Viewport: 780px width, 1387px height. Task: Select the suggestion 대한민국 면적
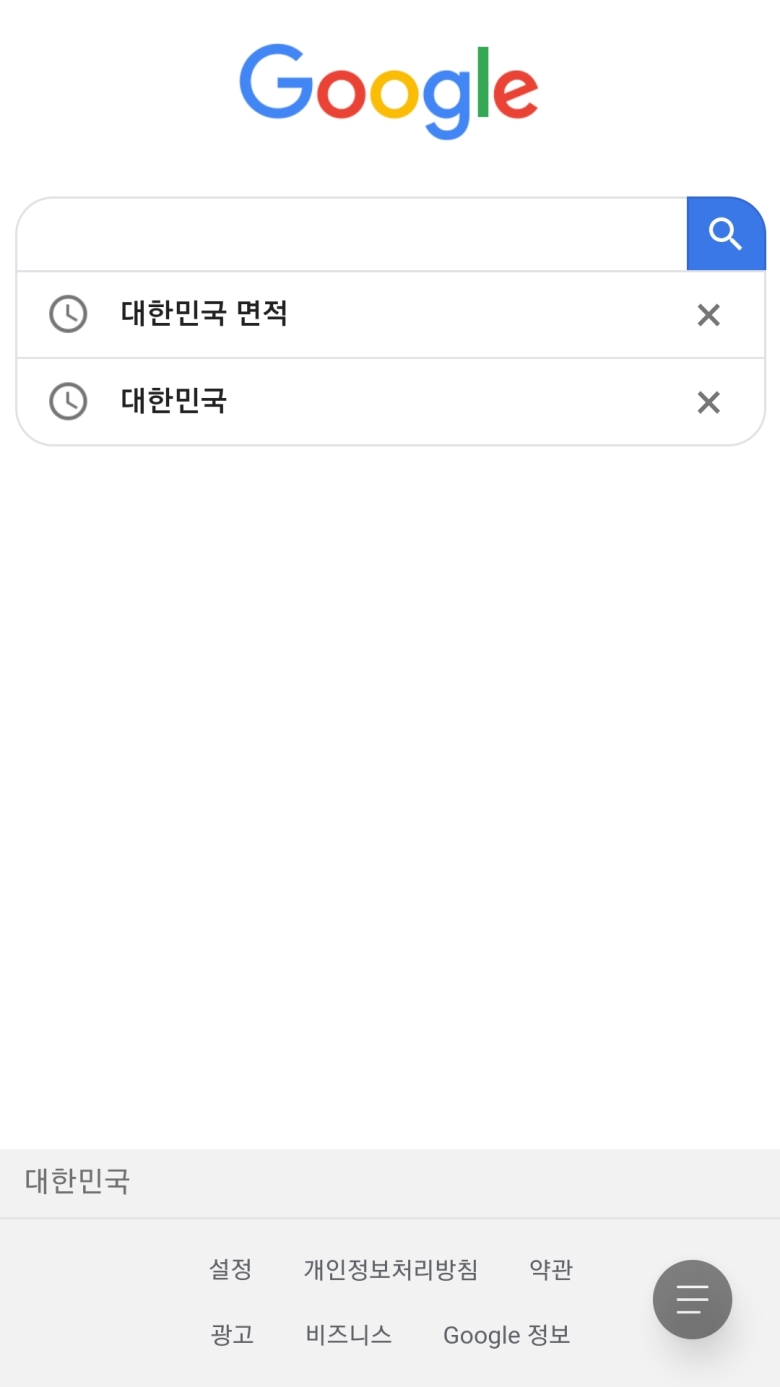coord(205,314)
